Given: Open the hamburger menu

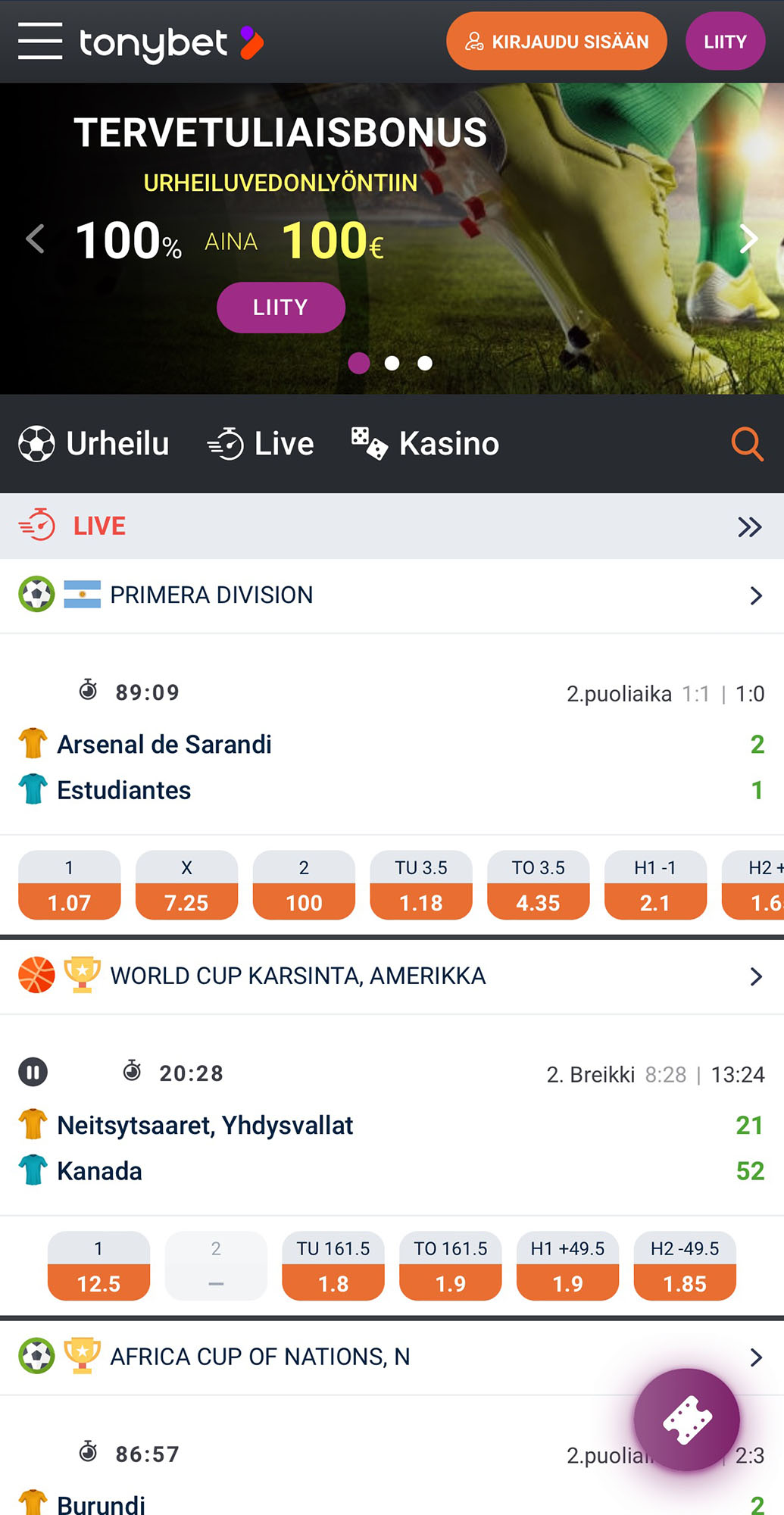Looking at the screenshot, I should [x=40, y=41].
